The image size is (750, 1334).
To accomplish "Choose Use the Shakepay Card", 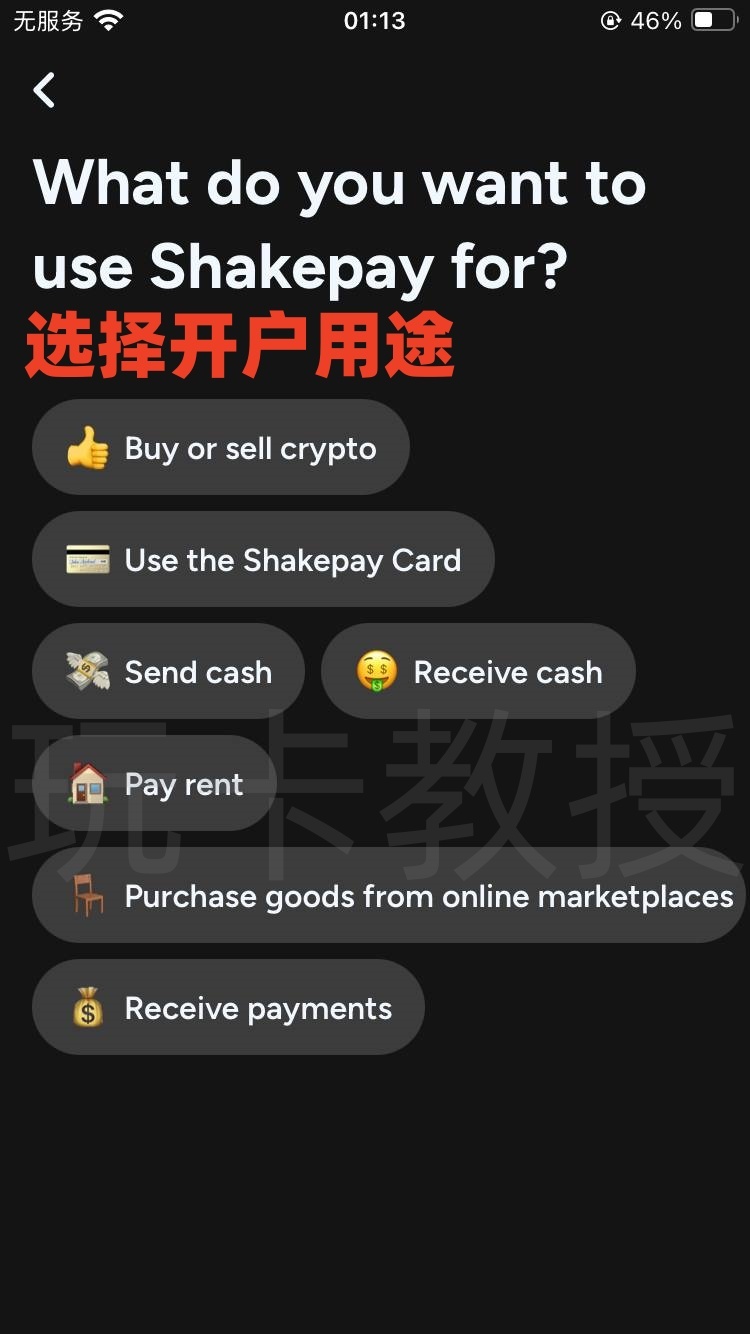I will (x=263, y=560).
